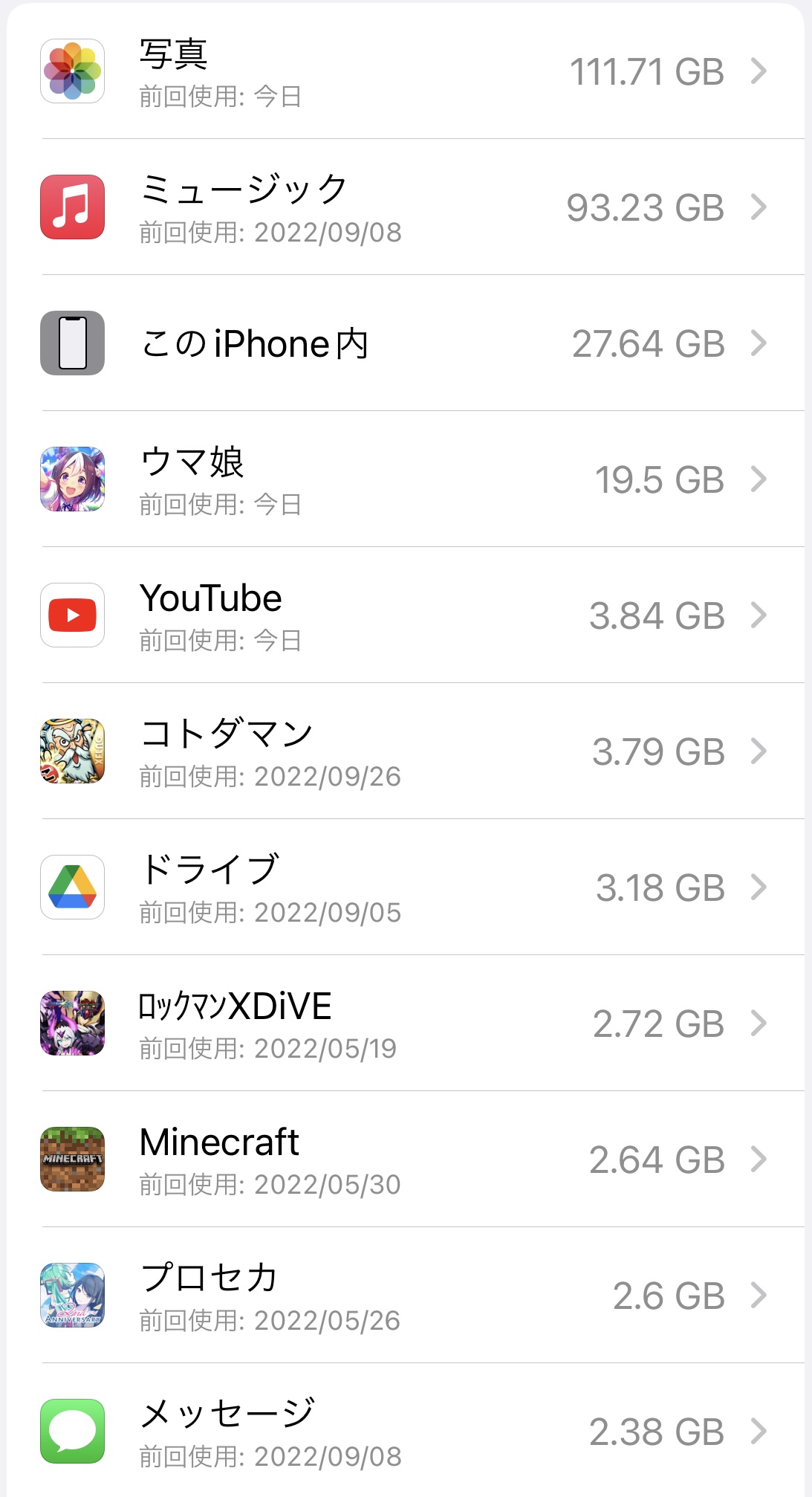Open the ドライブ storage row

[405, 887]
